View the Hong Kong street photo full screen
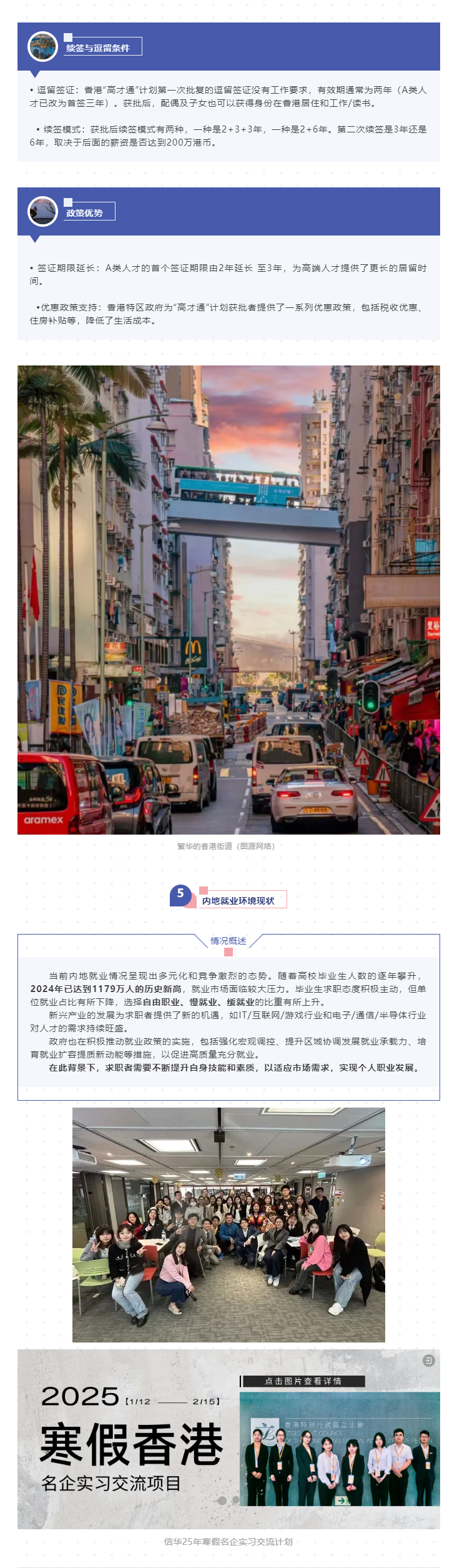 click(228, 600)
